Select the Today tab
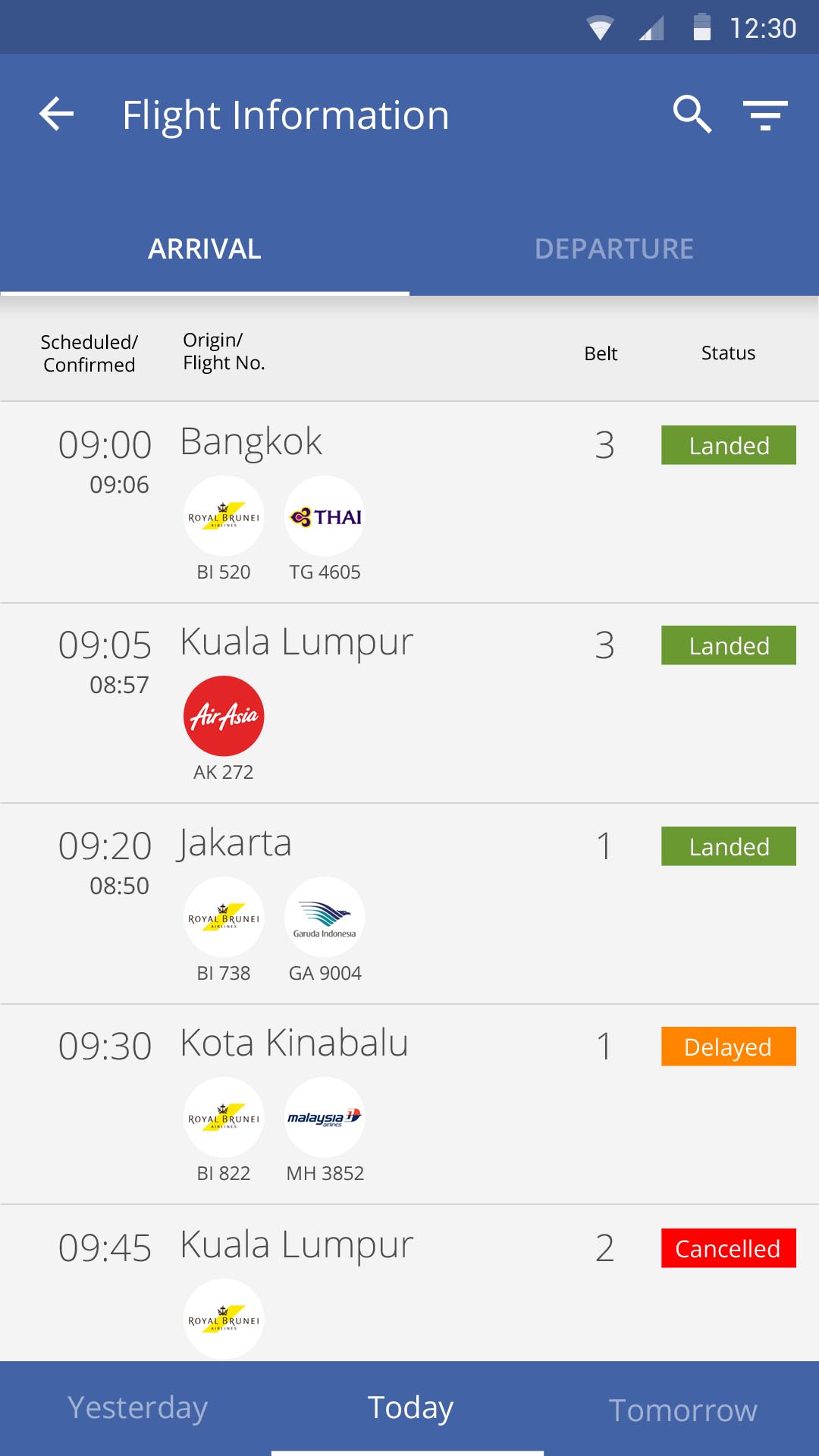The height and width of the screenshot is (1456, 819). click(x=409, y=1407)
